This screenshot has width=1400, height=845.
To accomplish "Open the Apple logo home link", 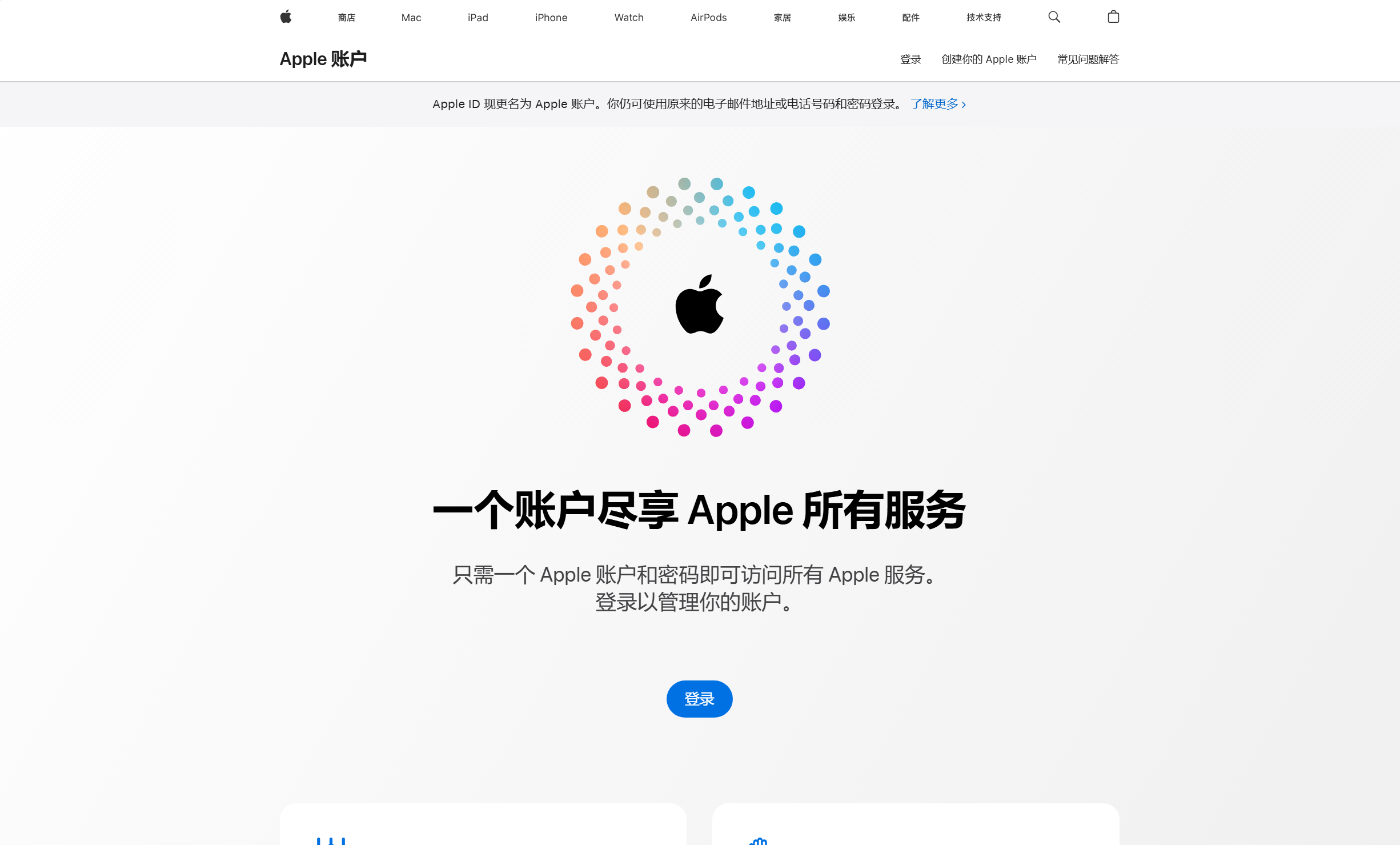I will [286, 17].
